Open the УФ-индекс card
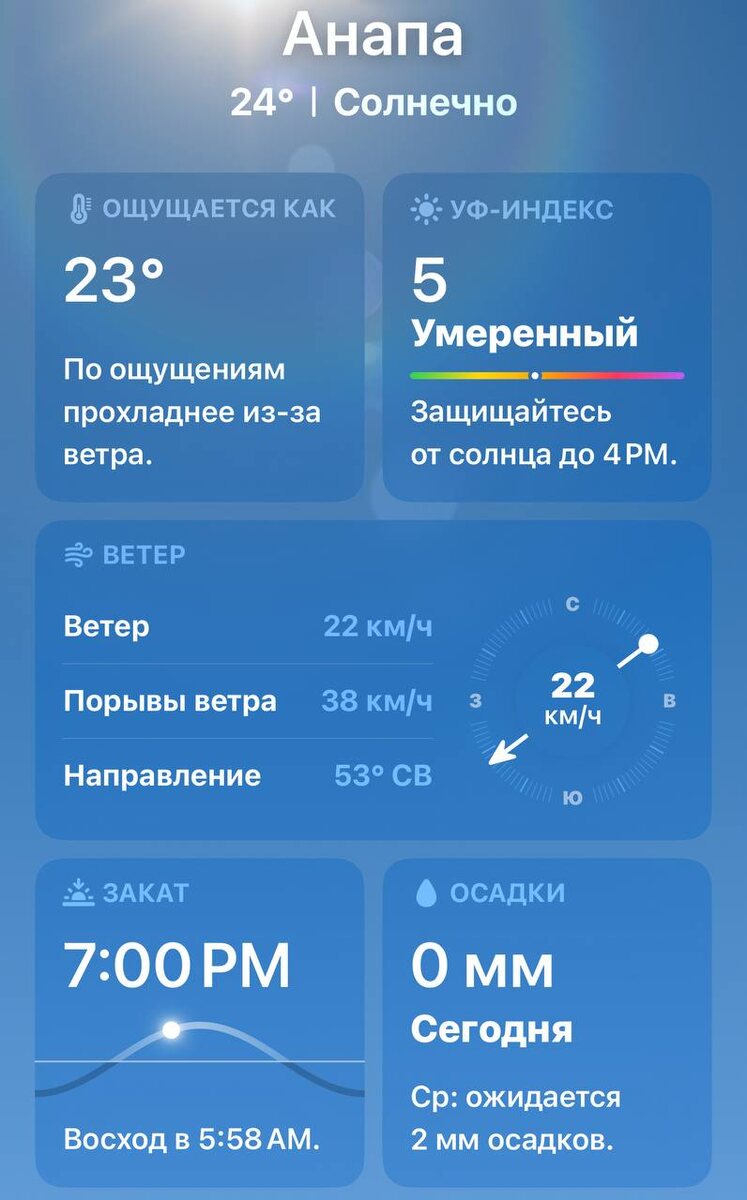Screen dimensions: 747x1200 547,337
